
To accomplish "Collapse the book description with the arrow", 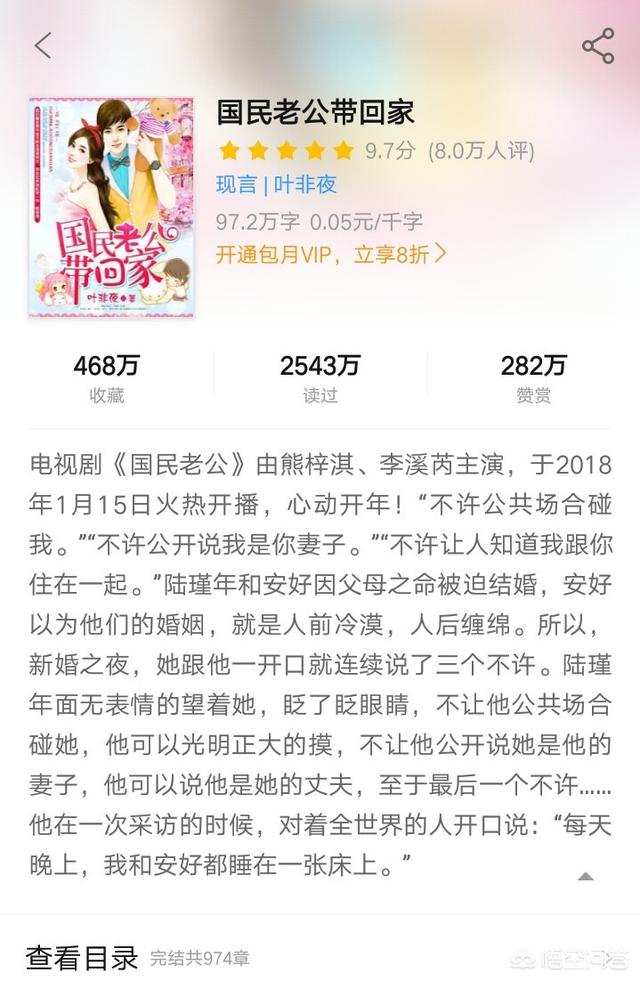I will 586,876.
